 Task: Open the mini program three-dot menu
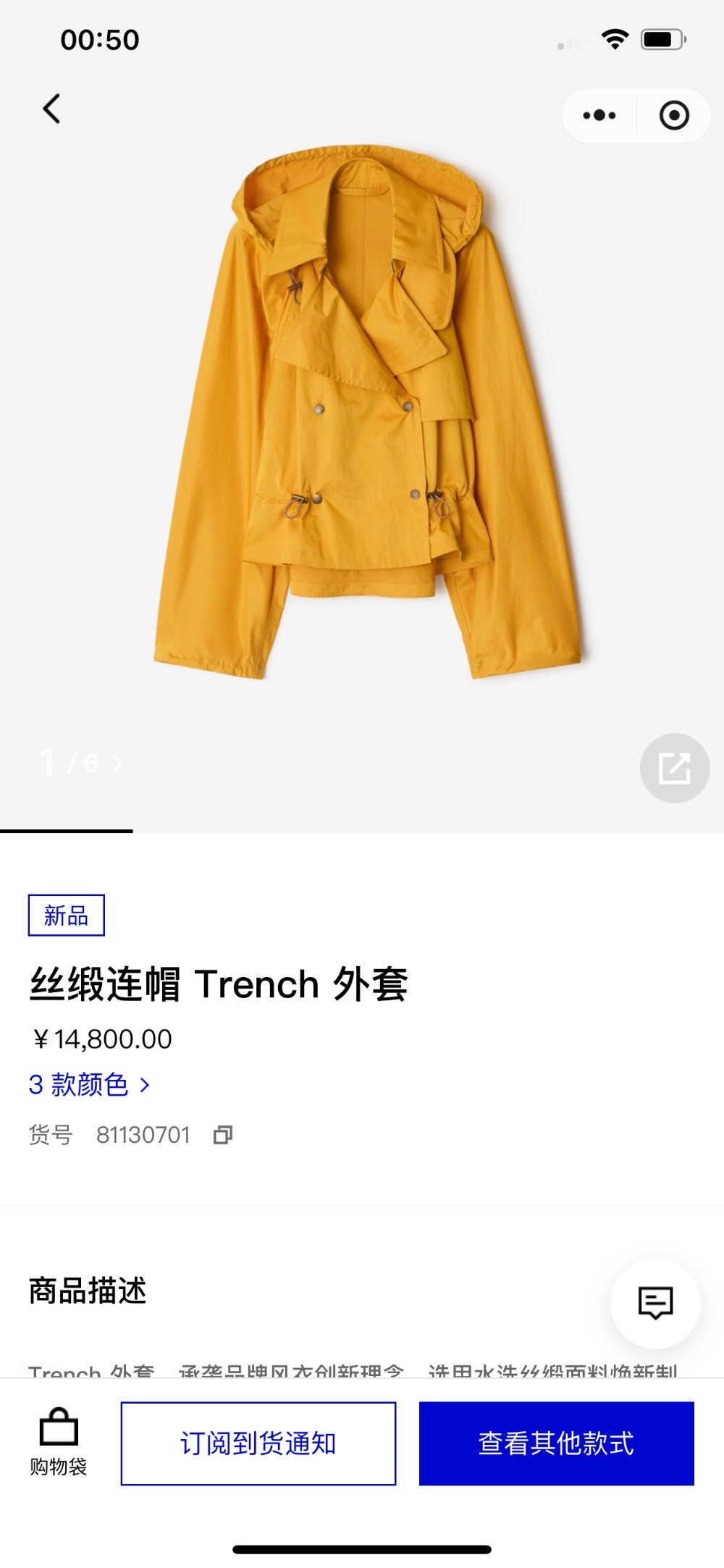[599, 115]
